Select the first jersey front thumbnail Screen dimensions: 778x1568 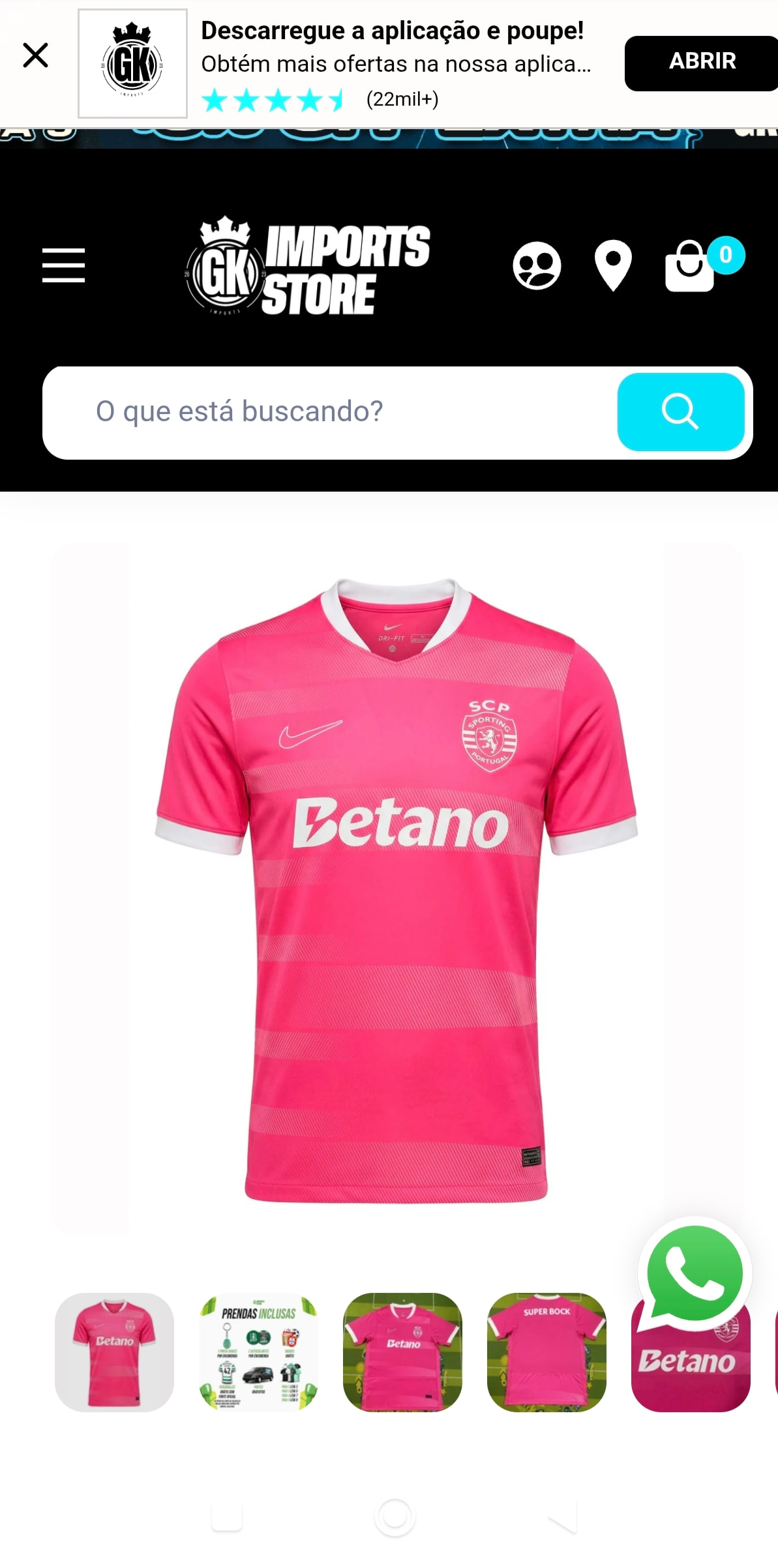[114, 1352]
